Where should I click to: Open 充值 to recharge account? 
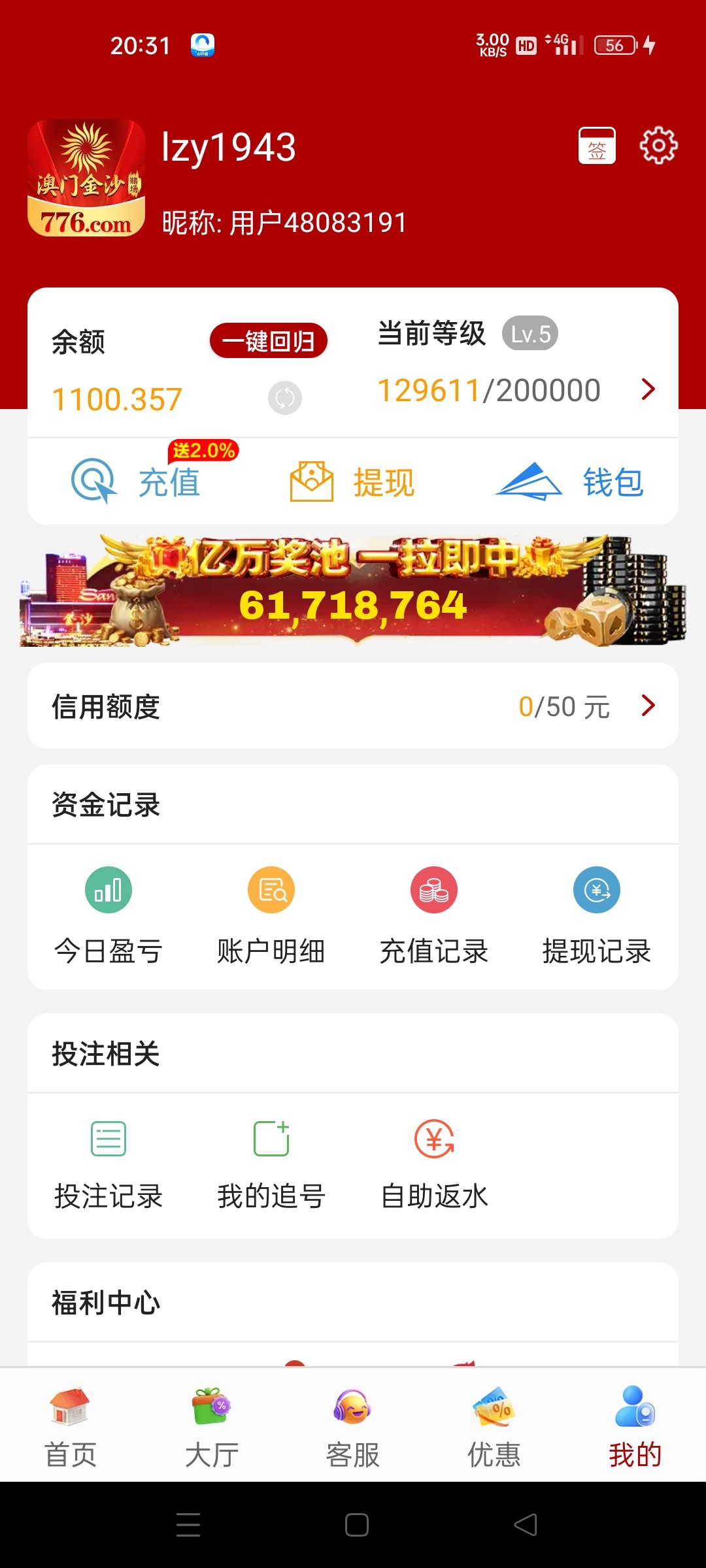point(137,482)
